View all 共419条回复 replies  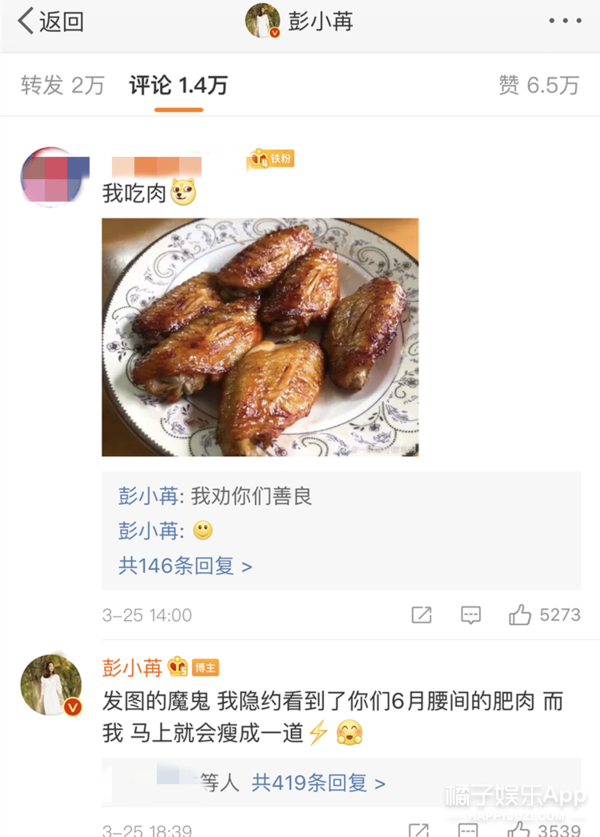pyautogui.click(x=318, y=782)
